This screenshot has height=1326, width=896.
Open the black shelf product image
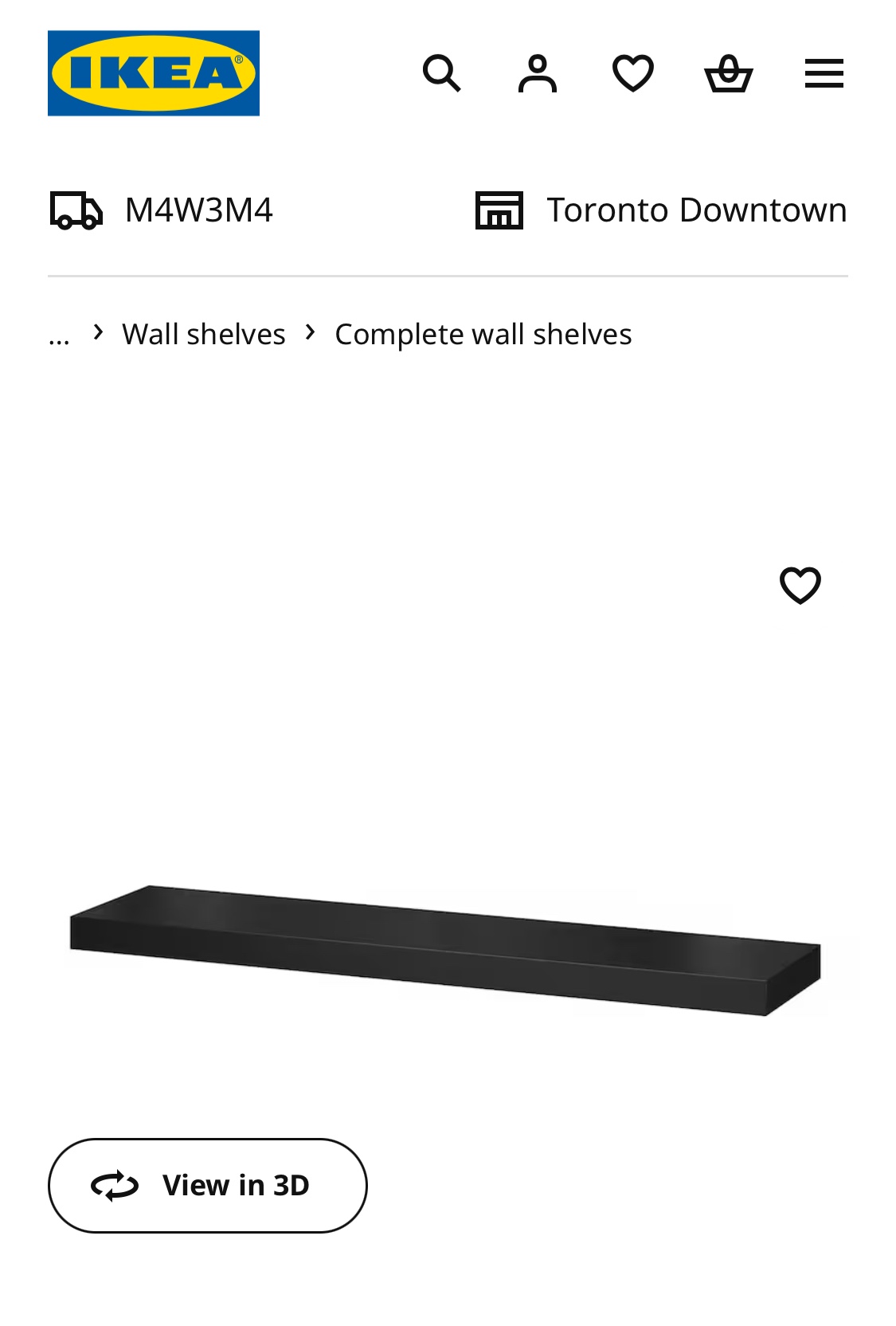446,950
